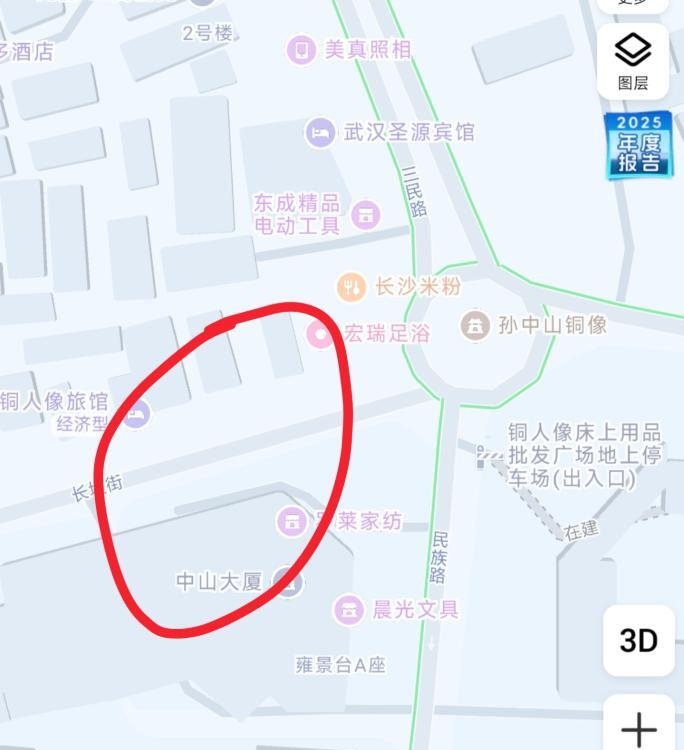684x750 pixels.
Task: Select the 武汉圣源宾馆 hotel marker
Action: click(x=320, y=132)
